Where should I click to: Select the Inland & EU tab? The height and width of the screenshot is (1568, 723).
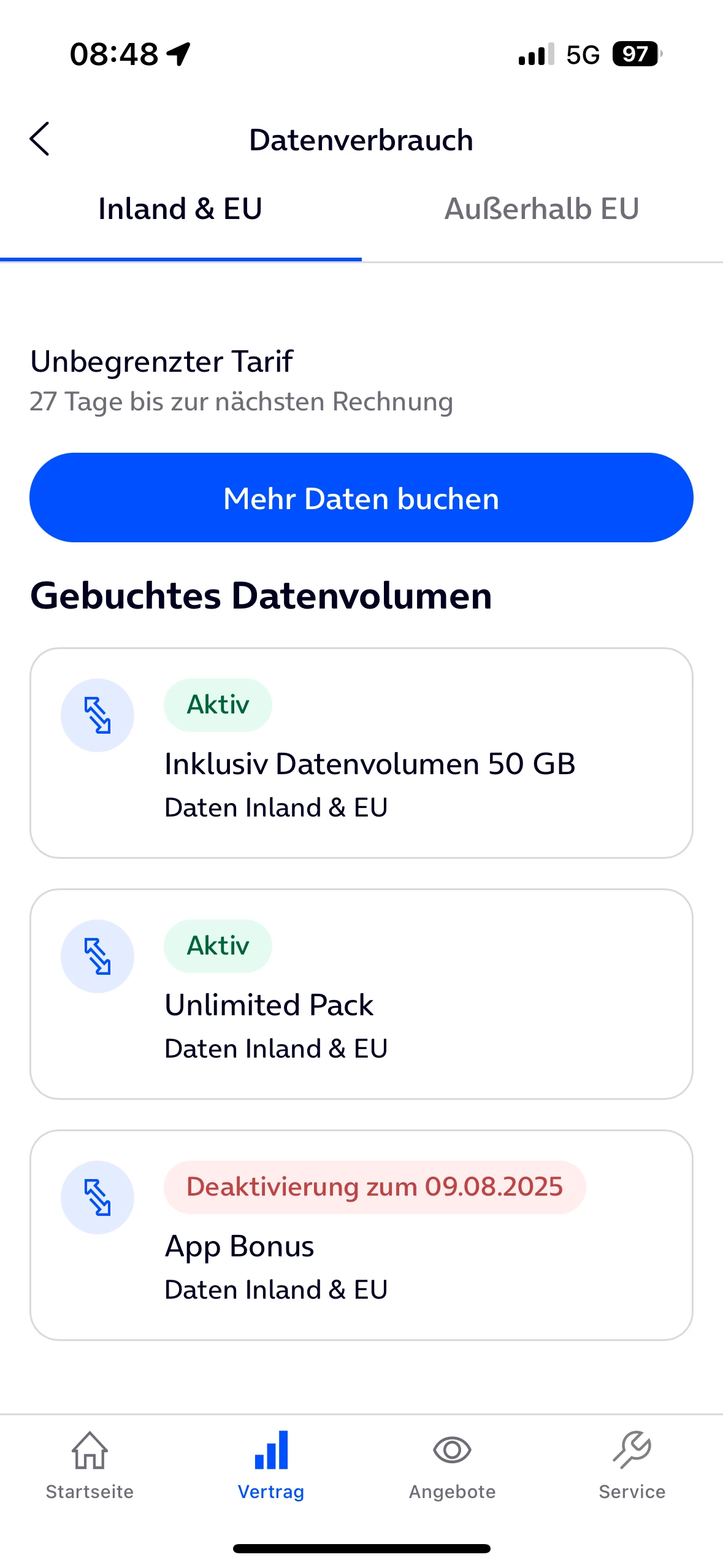coord(180,209)
